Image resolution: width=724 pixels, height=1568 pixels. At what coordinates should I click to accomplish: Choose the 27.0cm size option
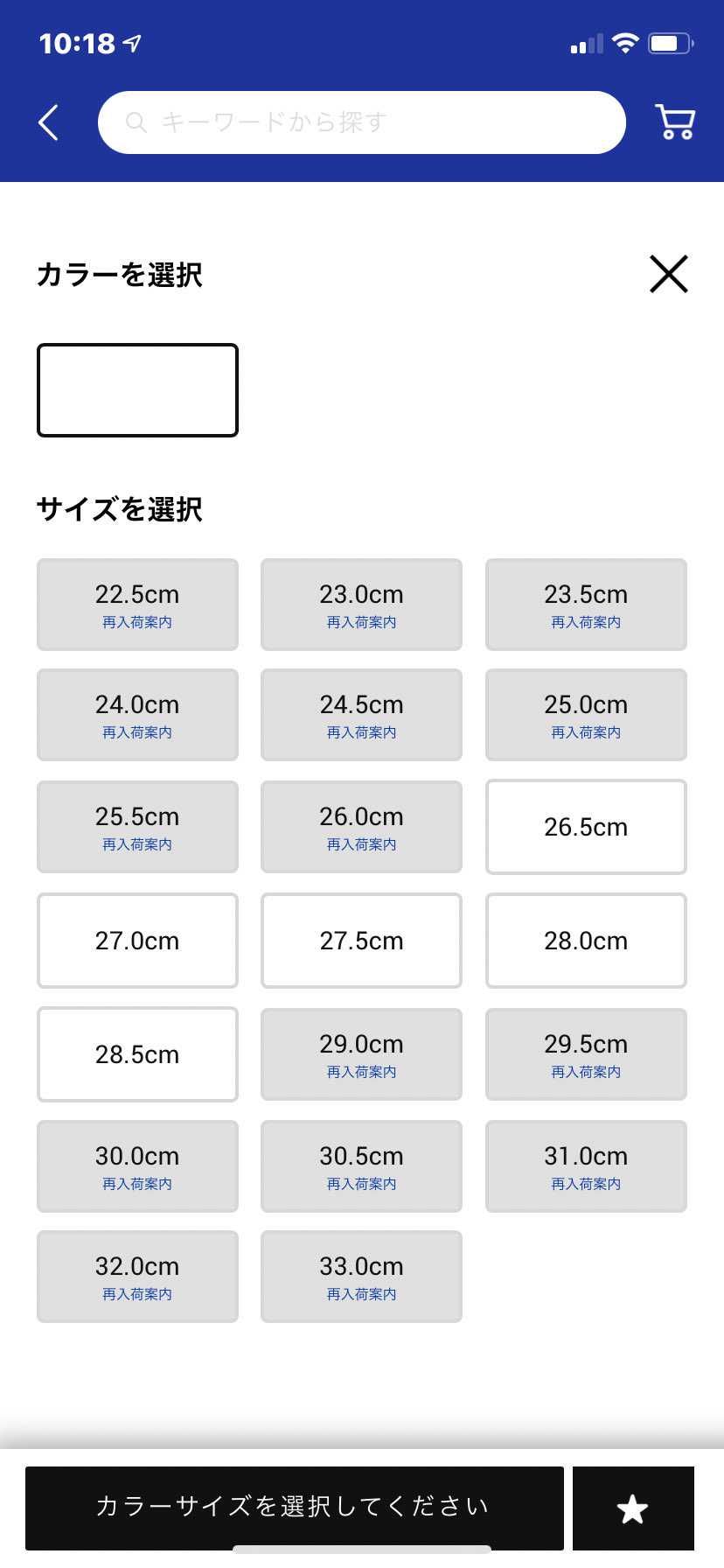pos(136,941)
